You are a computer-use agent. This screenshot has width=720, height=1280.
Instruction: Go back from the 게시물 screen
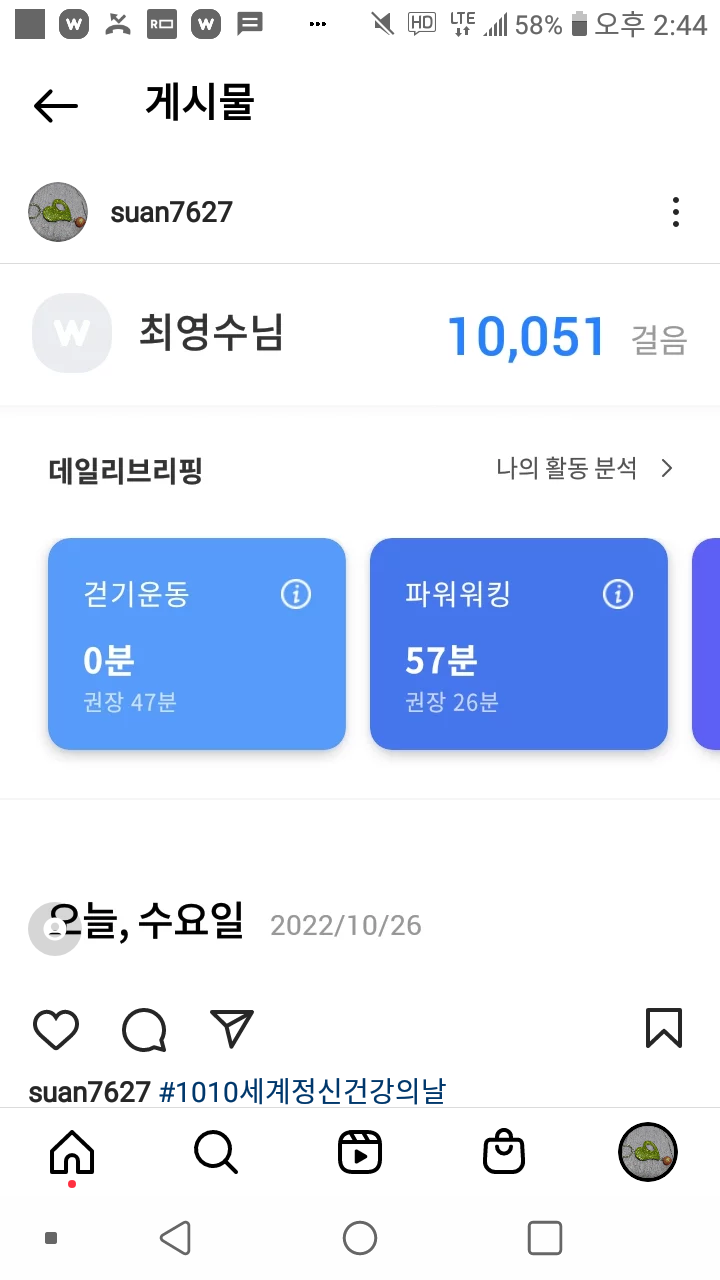pyautogui.click(x=56, y=105)
